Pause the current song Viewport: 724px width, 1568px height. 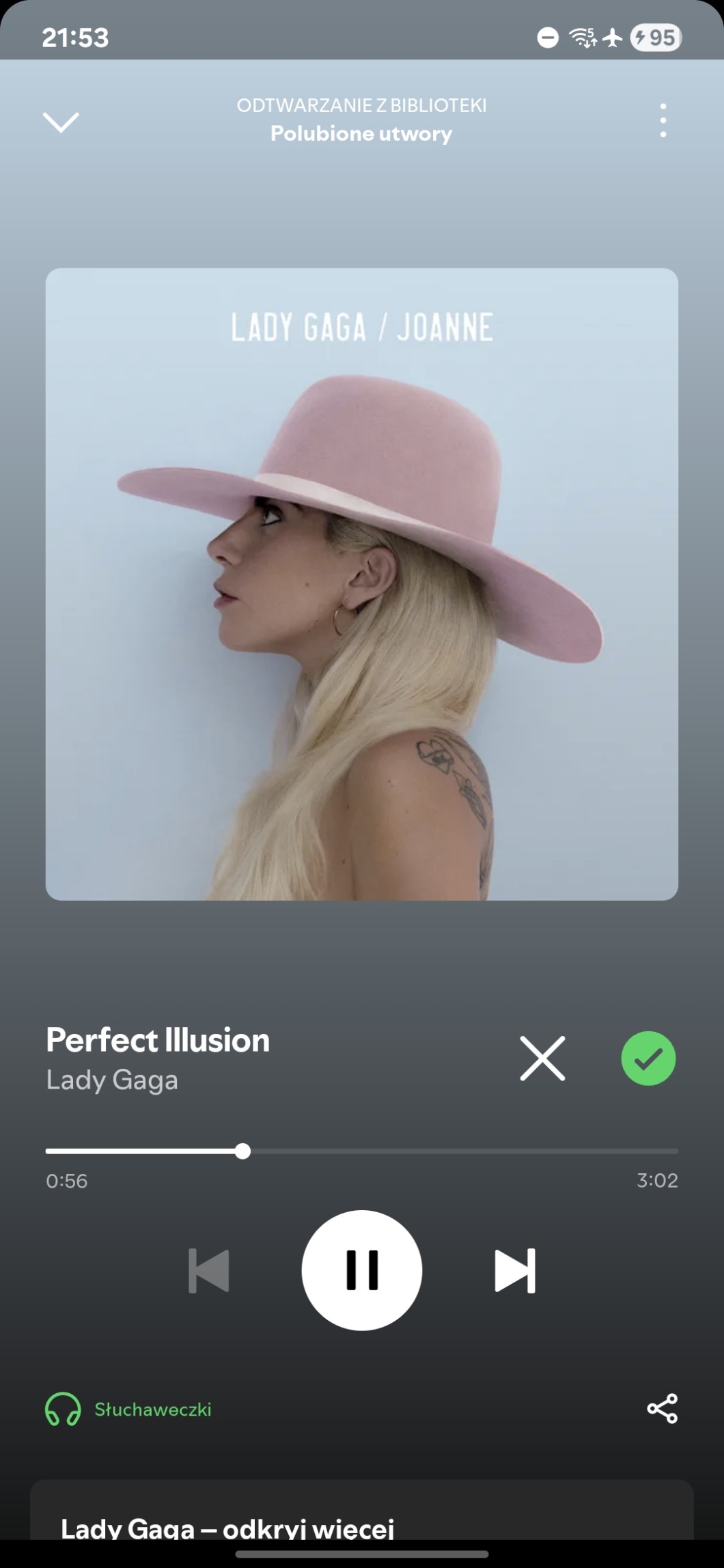[x=362, y=1270]
